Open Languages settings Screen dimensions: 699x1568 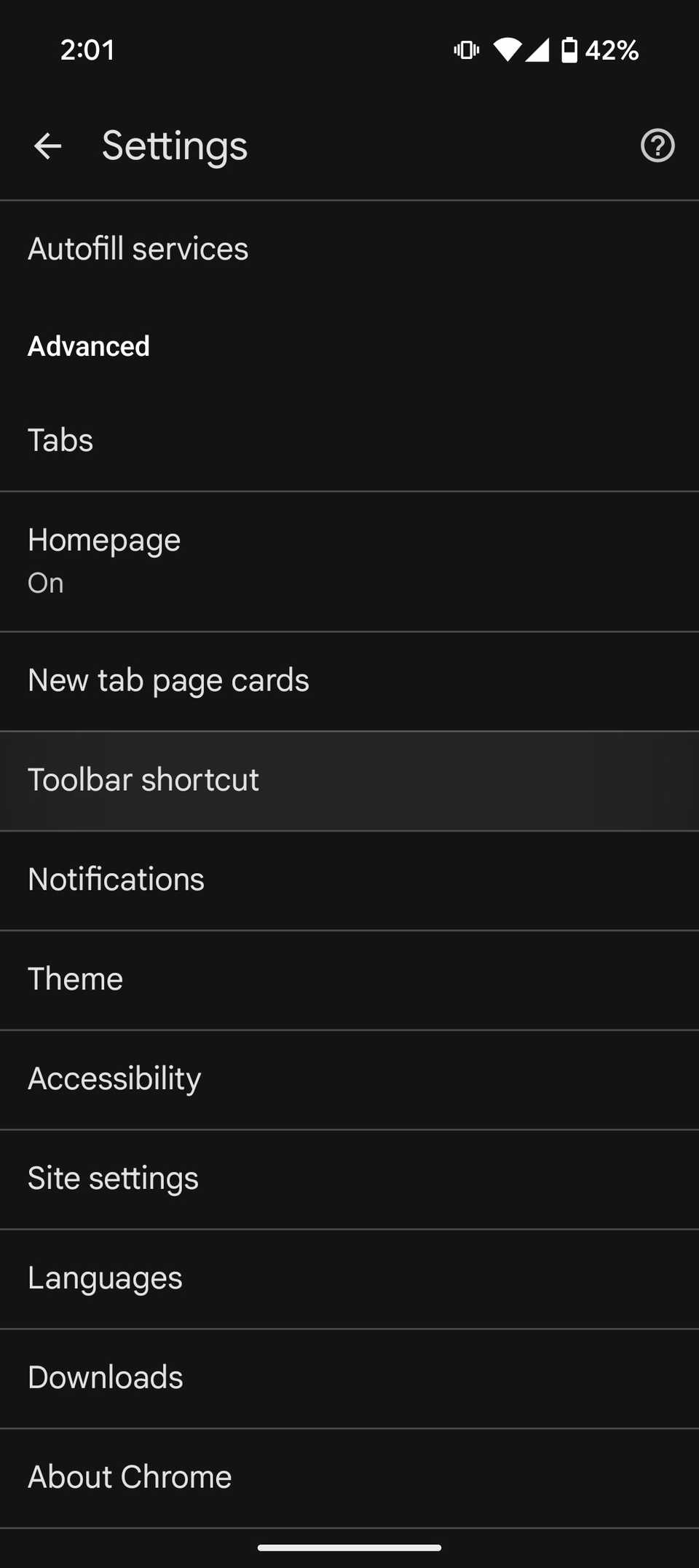coord(105,1278)
